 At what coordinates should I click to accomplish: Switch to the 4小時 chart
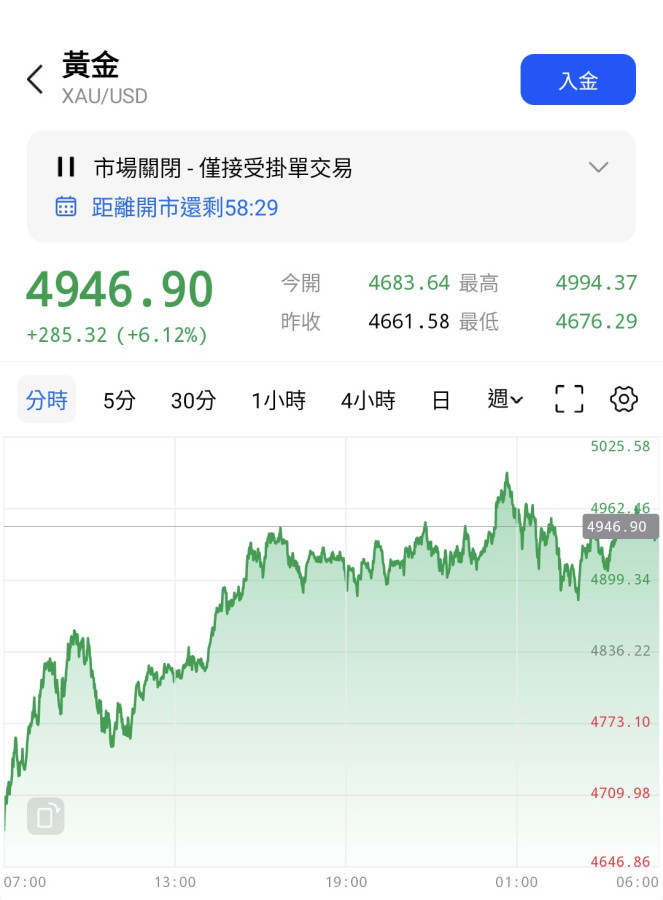point(368,401)
